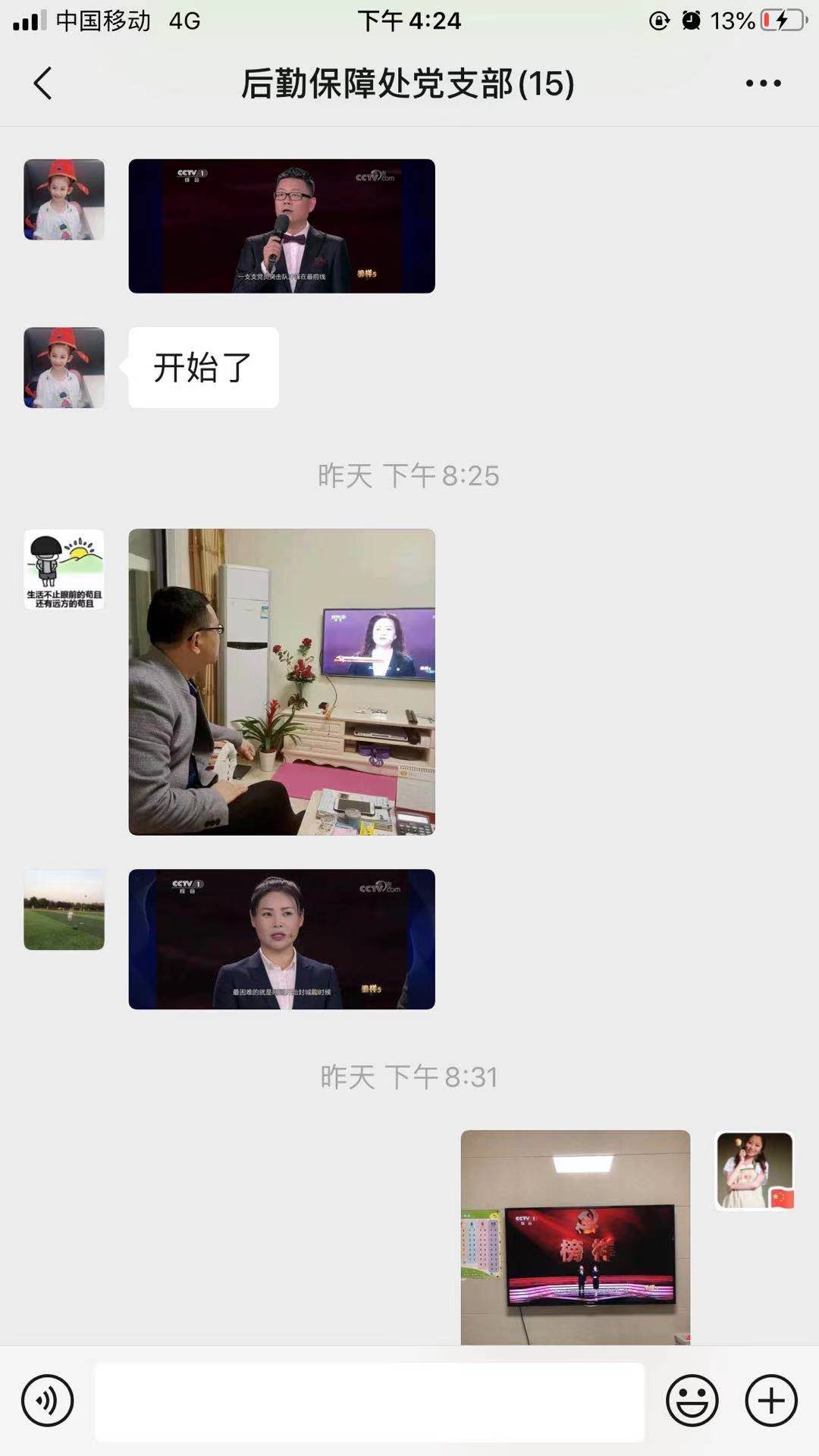This screenshot has width=819, height=1456.
Task: Open the avatar beside the 开始了 message
Action: (x=64, y=368)
